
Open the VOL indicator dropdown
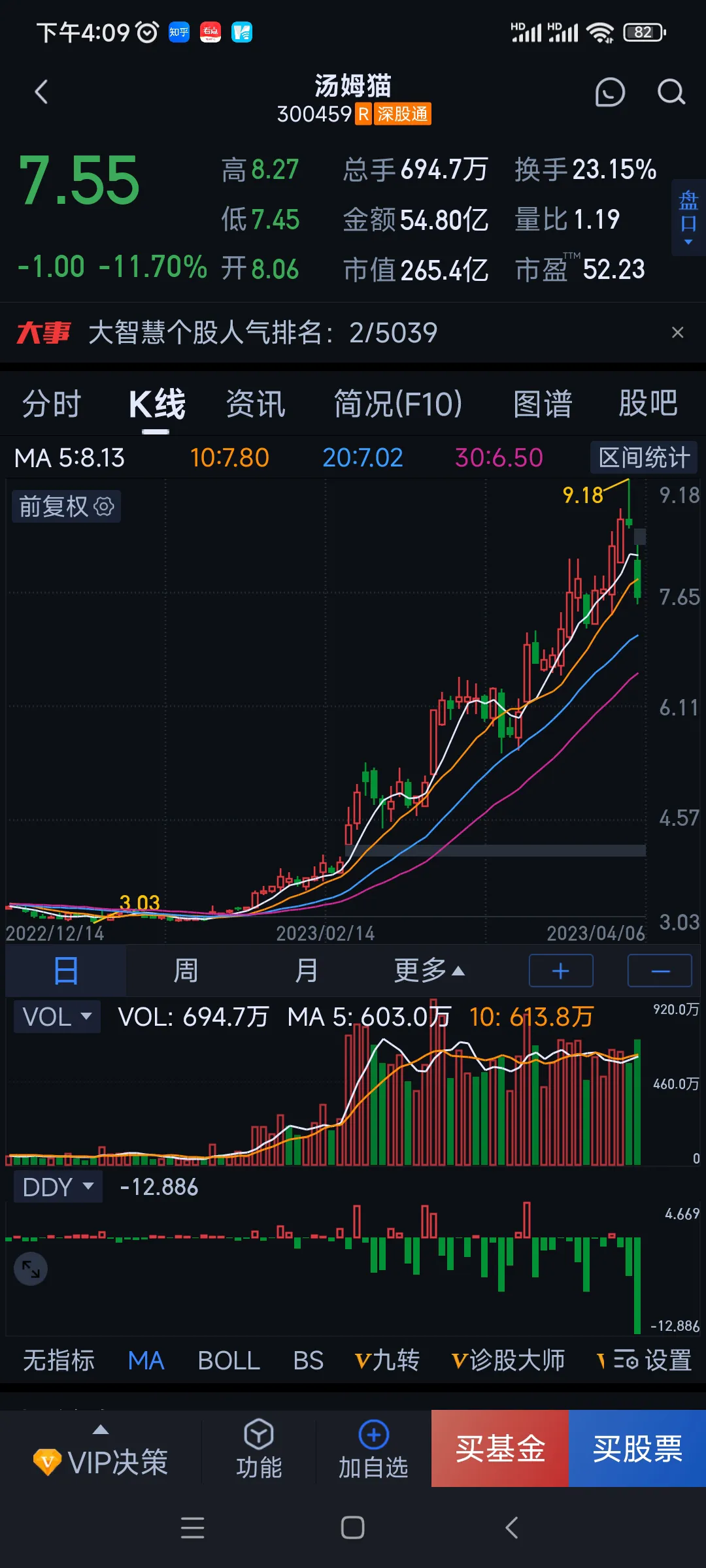click(x=57, y=1017)
